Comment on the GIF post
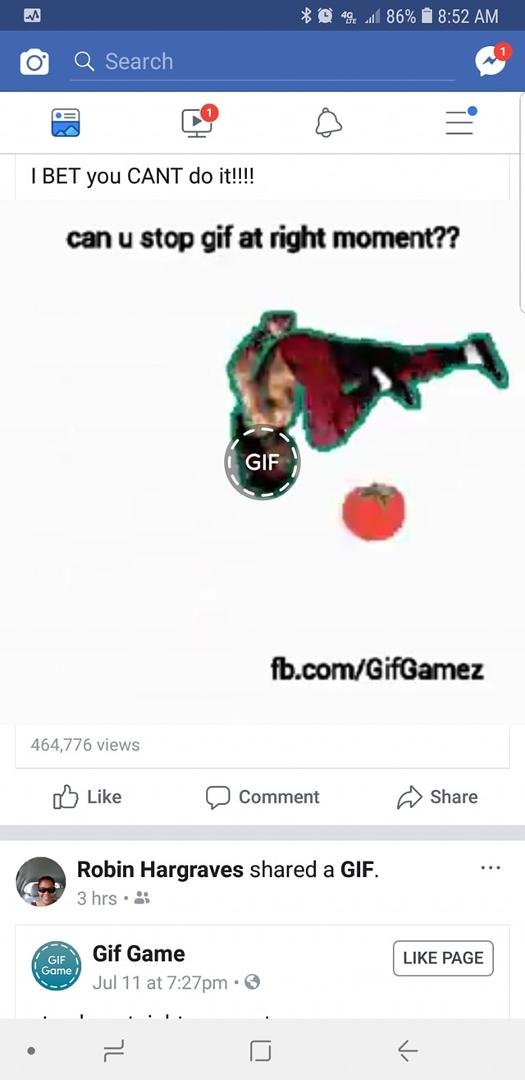Image resolution: width=525 pixels, height=1080 pixels. click(x=262, y=797)
